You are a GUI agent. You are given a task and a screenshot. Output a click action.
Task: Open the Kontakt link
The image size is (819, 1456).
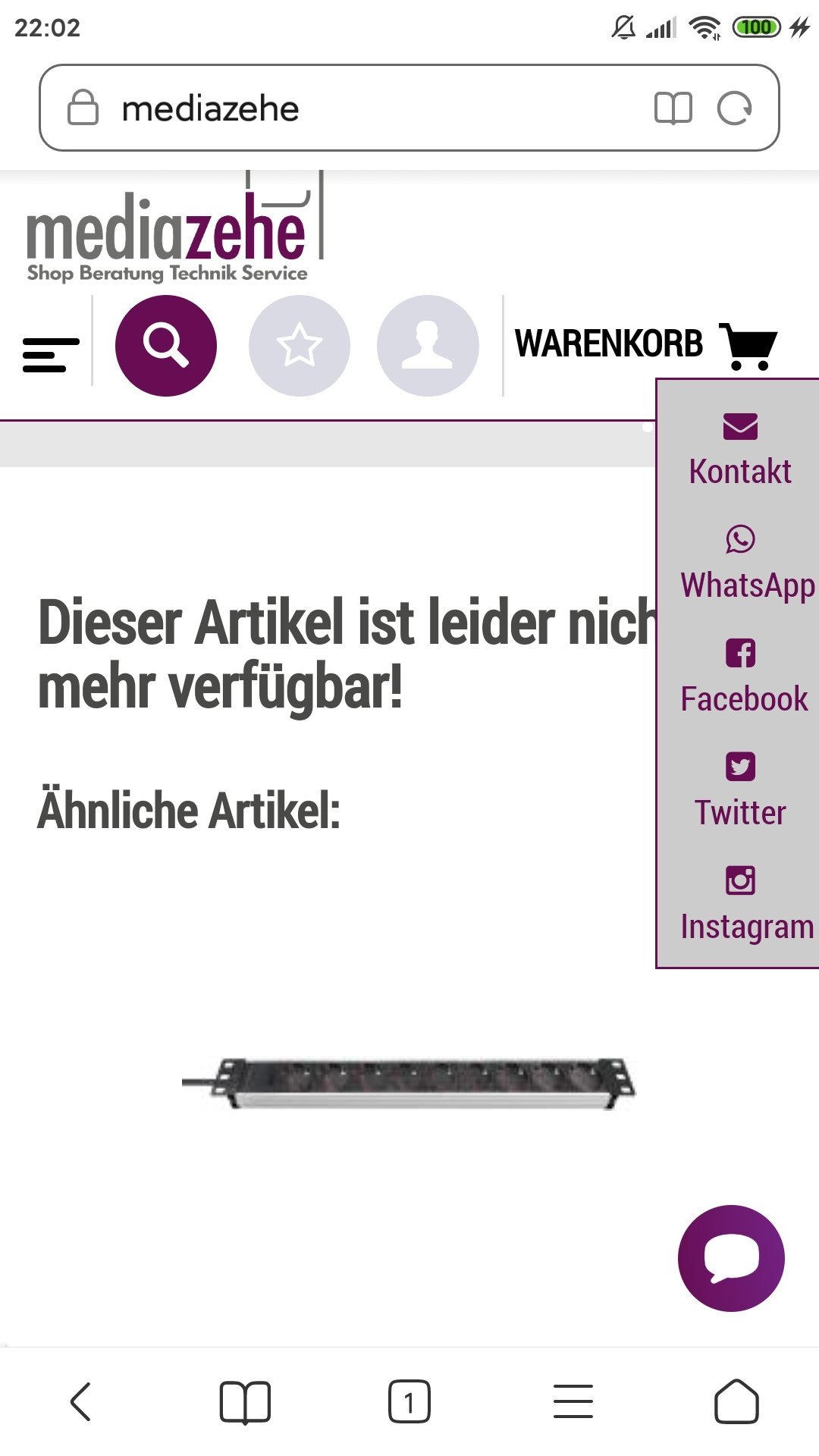point(740,450)
